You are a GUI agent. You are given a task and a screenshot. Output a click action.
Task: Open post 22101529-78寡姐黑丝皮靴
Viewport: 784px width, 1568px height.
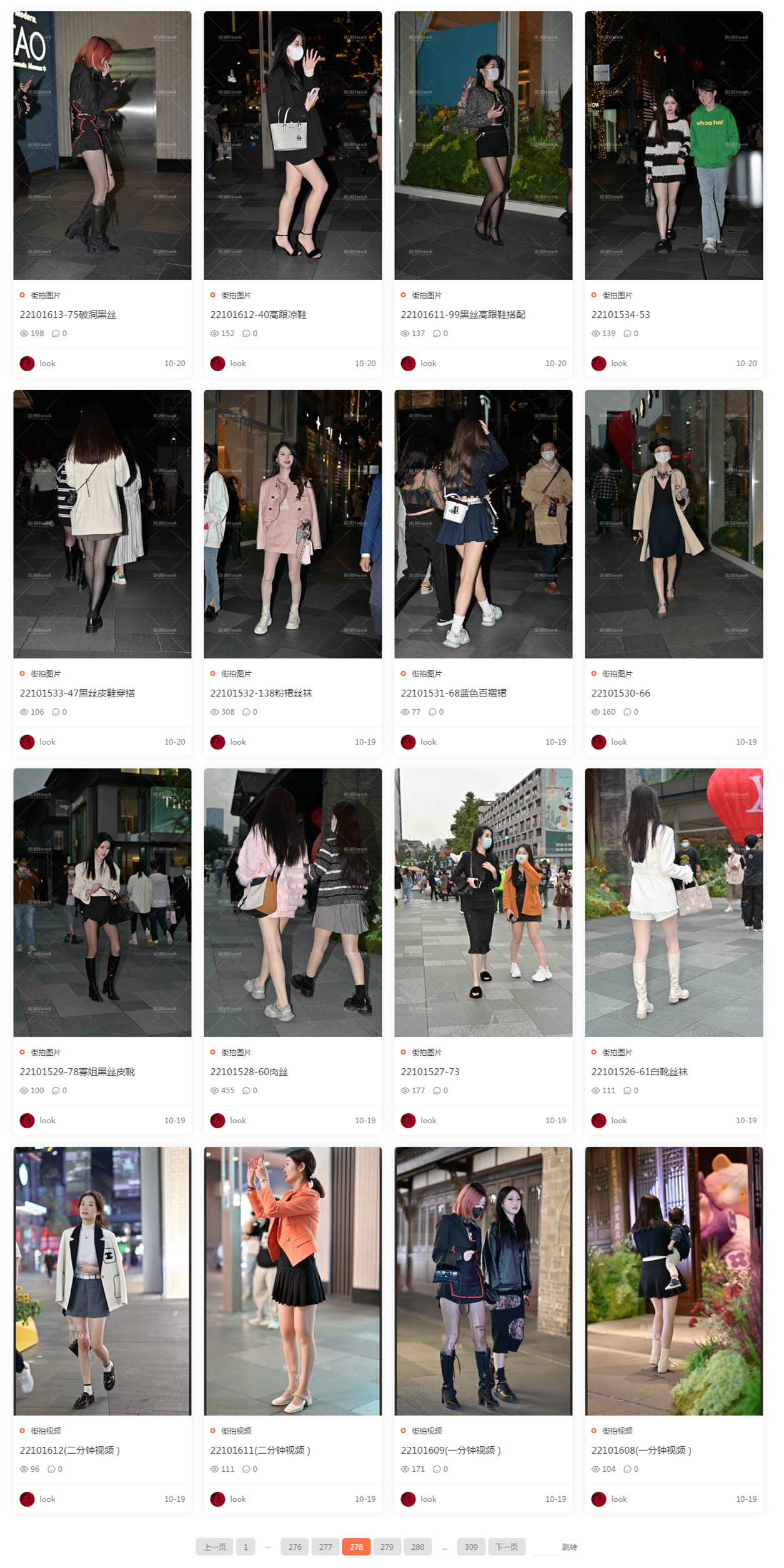point(77,1072)
